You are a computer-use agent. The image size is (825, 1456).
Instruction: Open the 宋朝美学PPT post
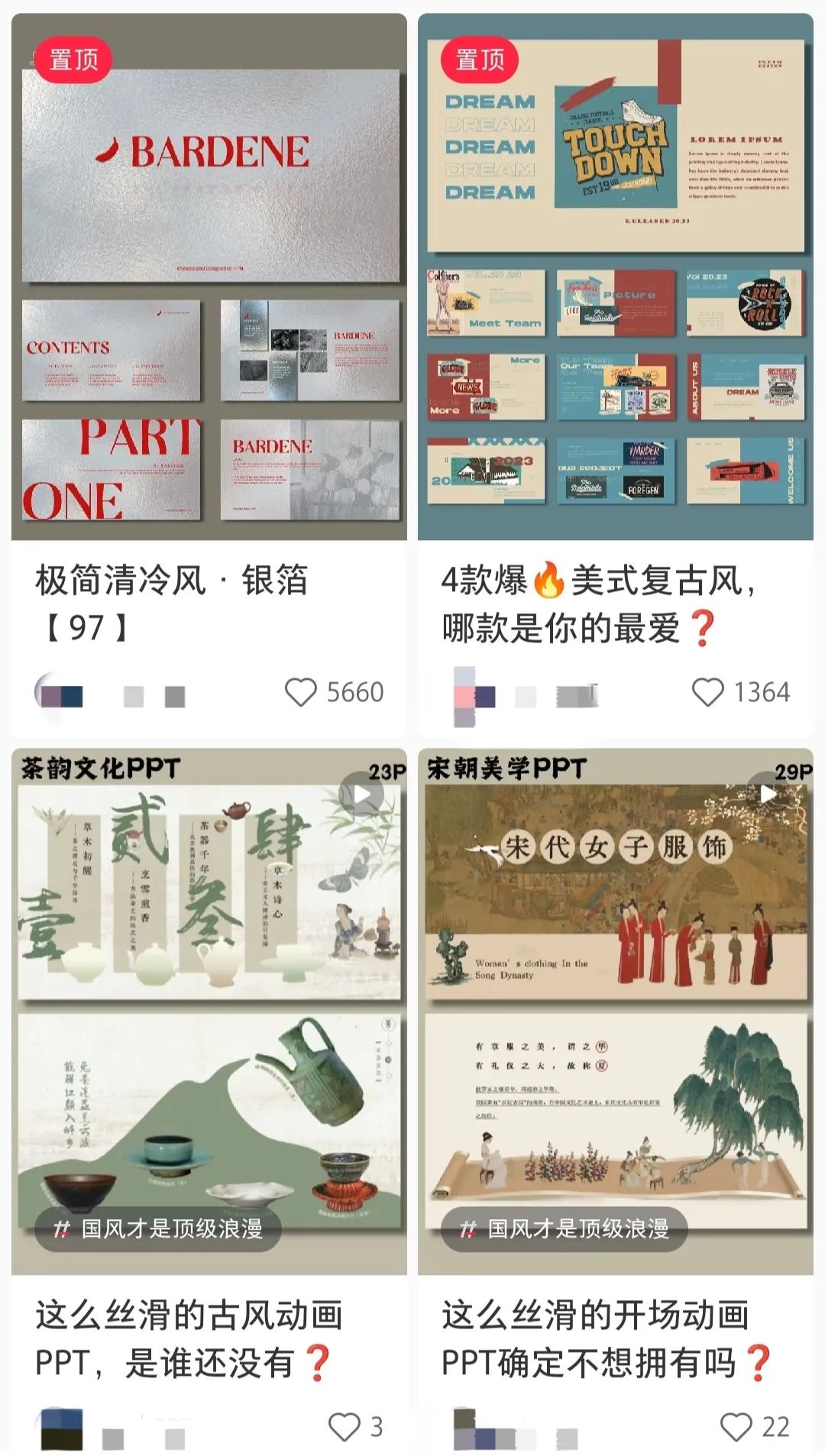(615, 1011)
